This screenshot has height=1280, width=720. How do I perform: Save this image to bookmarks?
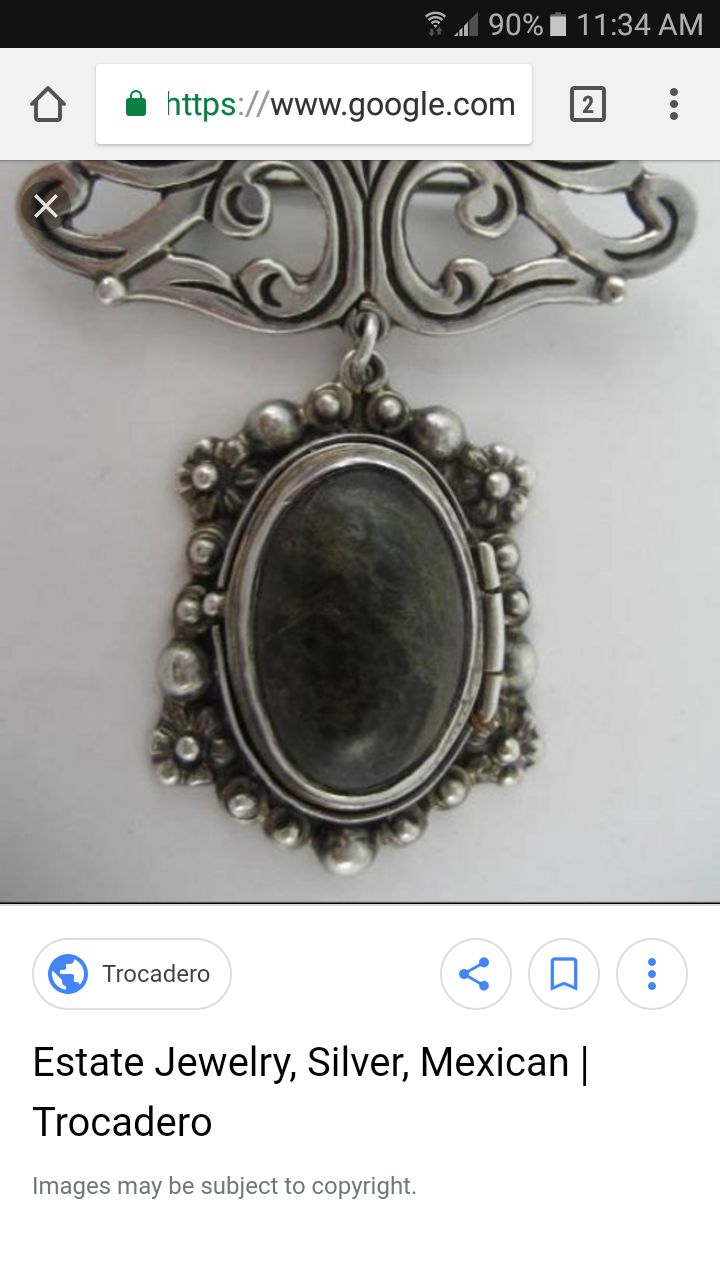pos(563,974)
